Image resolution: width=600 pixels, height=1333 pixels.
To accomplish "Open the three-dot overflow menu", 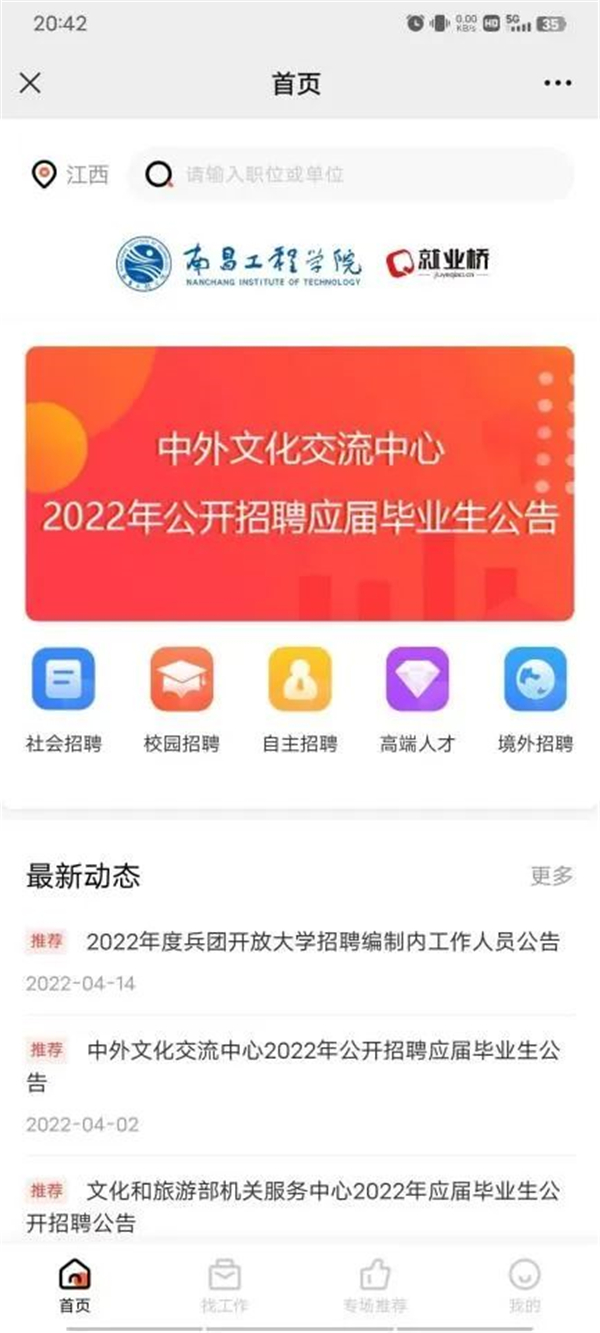I will click(x=557, y=83).
